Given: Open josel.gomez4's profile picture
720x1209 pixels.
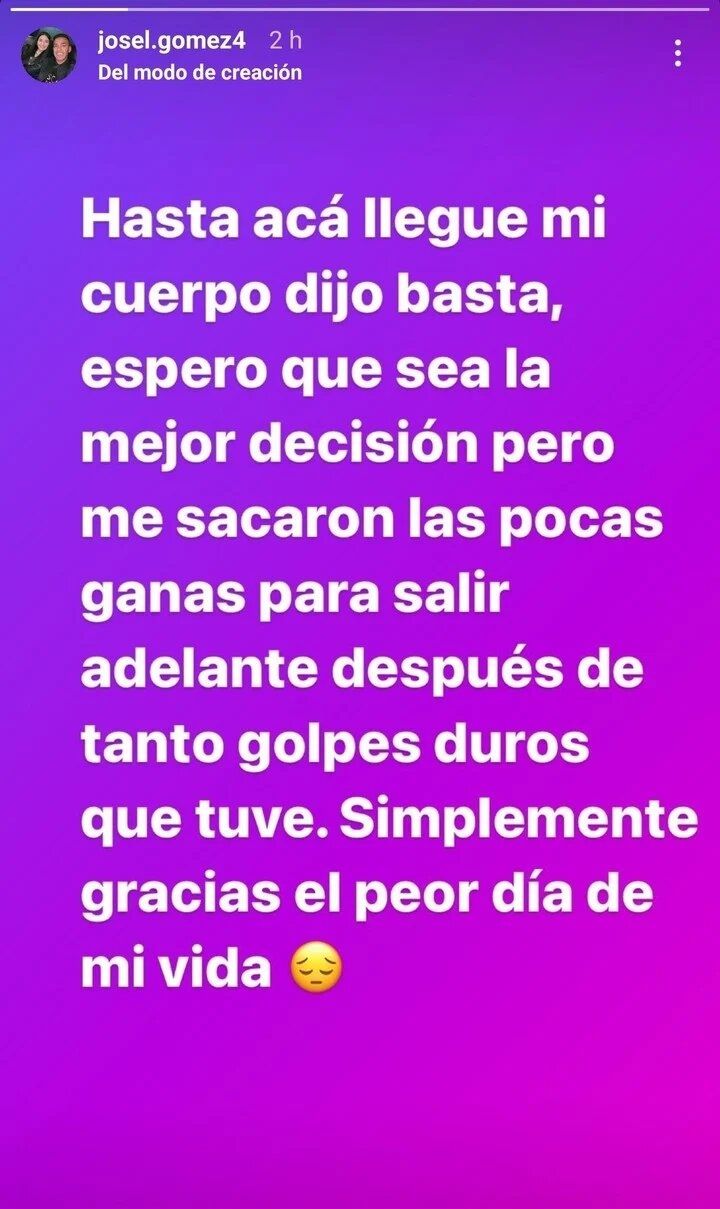Looking at the screenshot, I should [x=49, y=55].
